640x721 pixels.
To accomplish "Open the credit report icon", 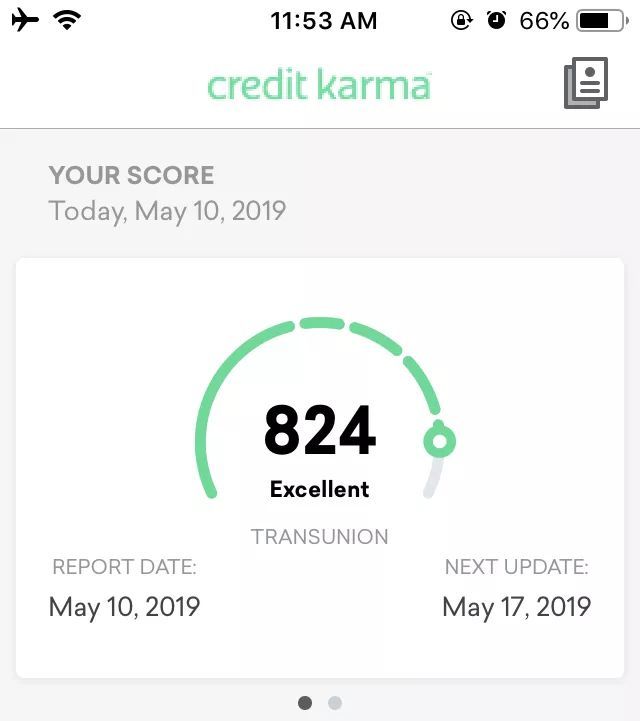I will pyautogui.click(x=586, y=84).
